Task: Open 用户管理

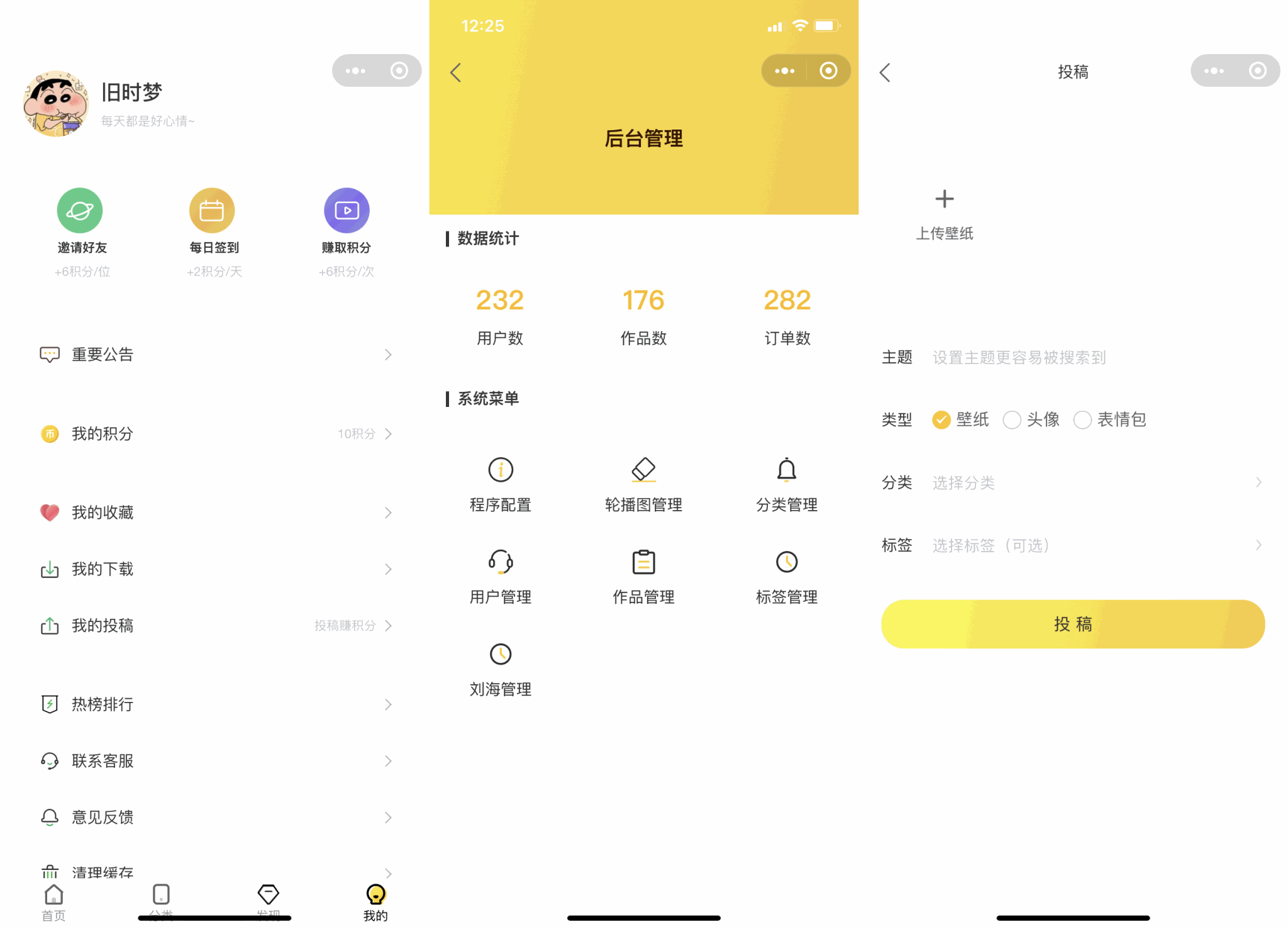Action: coord(501,577)
